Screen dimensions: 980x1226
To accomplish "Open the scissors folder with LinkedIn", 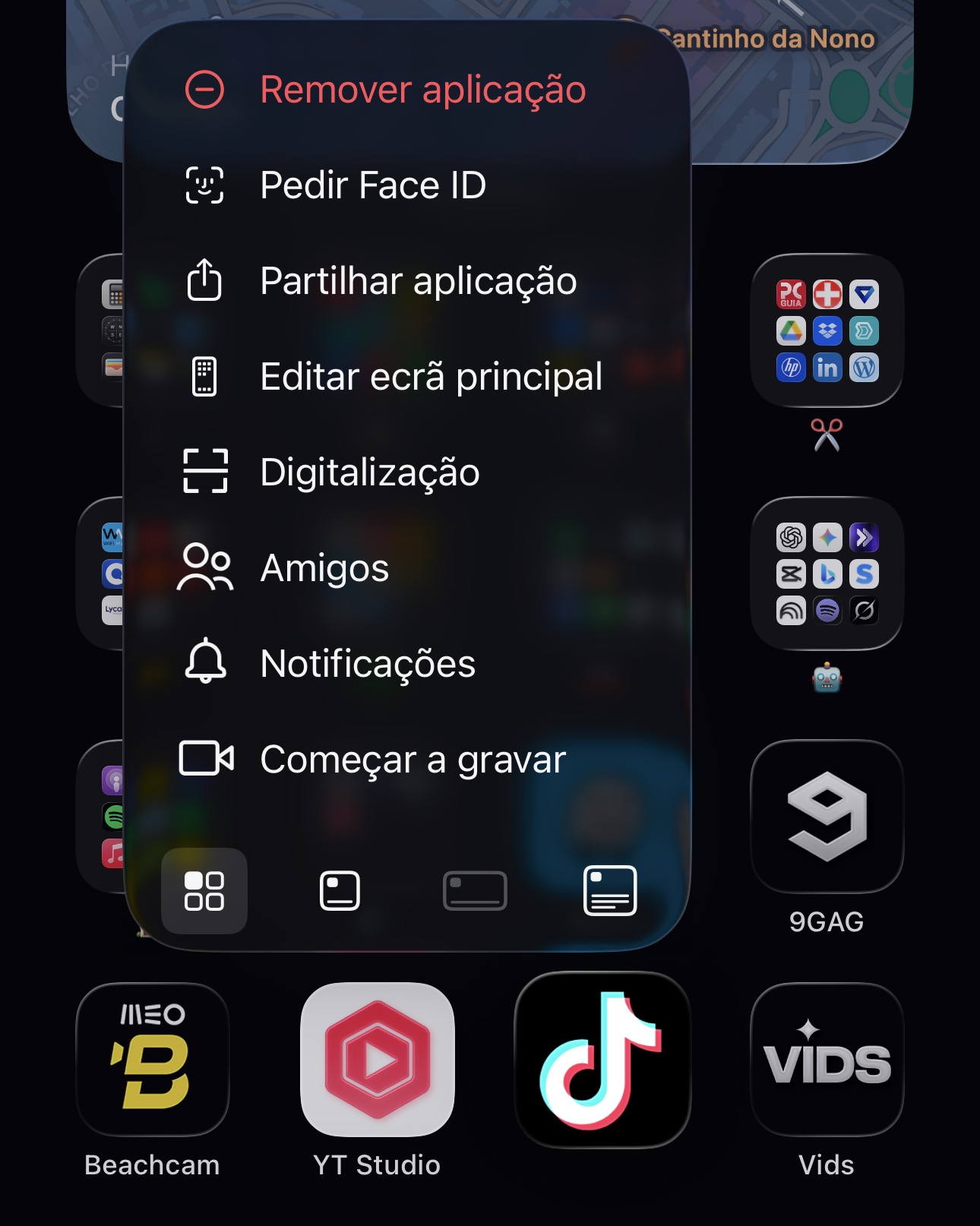I will 827,330.
